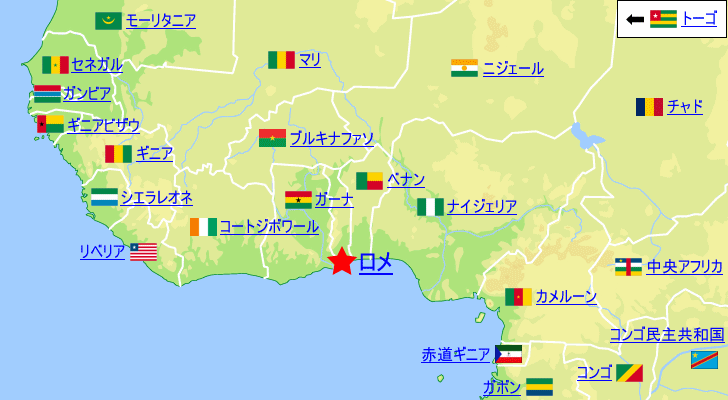
Task: Select 中央アフリカ on the map
Action: (x=684, y=266)
